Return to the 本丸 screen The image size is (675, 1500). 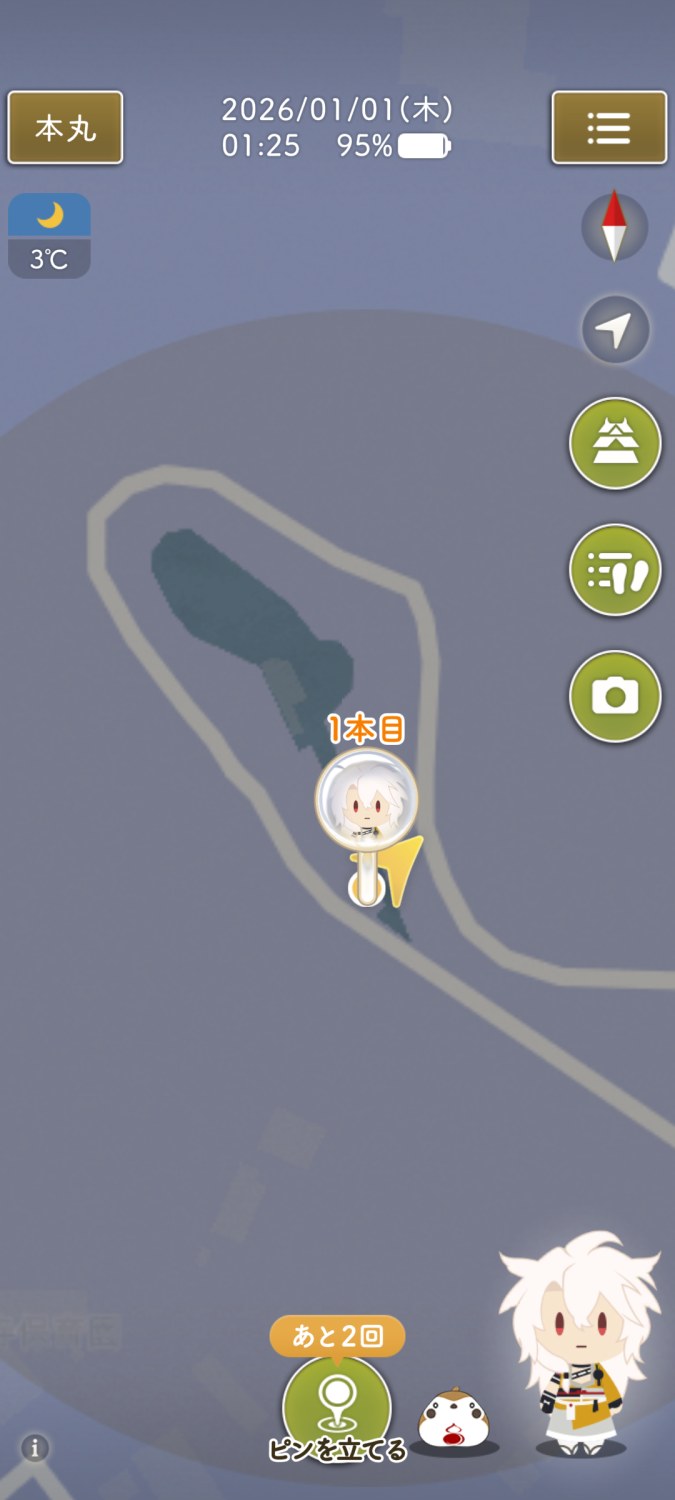(x=65, y=128)
